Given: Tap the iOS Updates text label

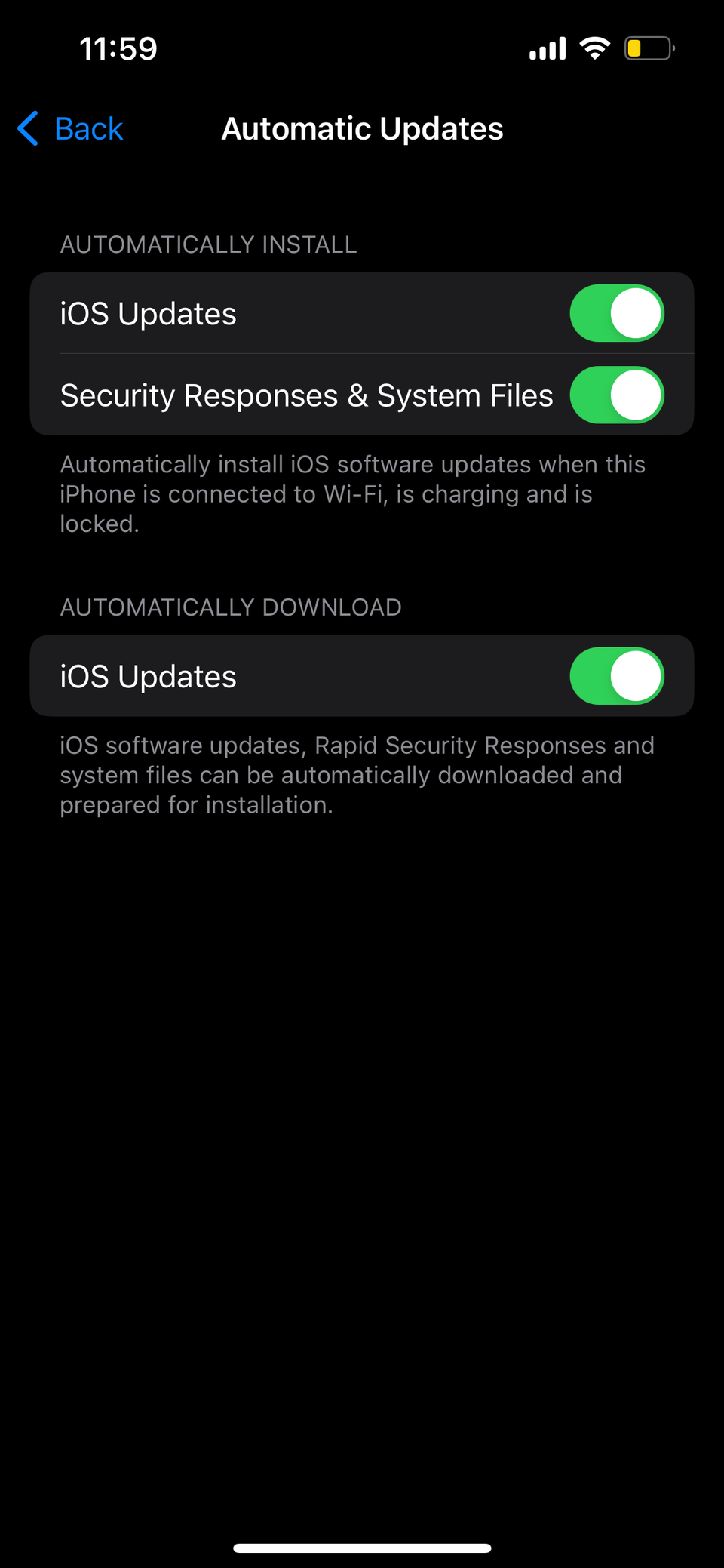Looking at the screenshot, I should pos(148,313).
